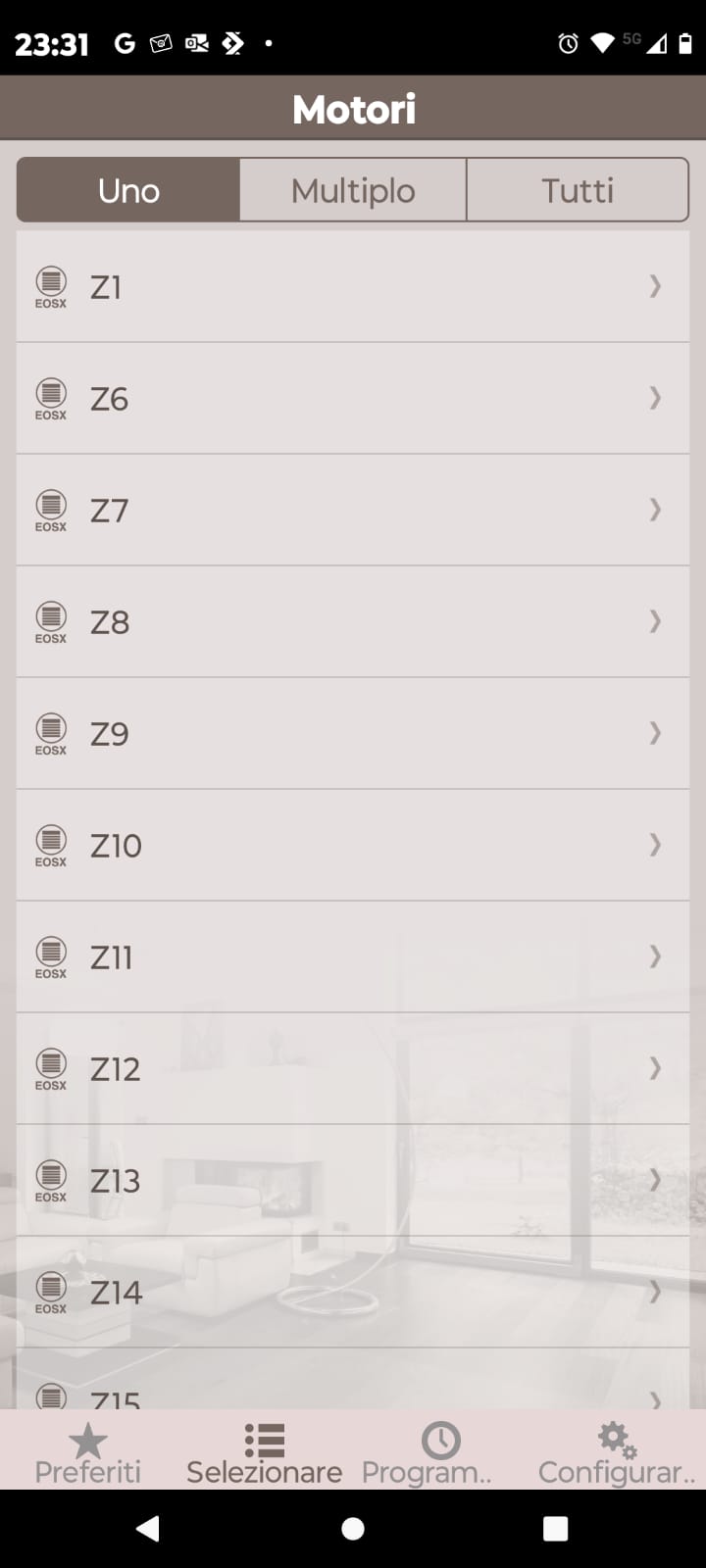
Task: Switch to the Multiplo segment
Action: pos(353,190)
